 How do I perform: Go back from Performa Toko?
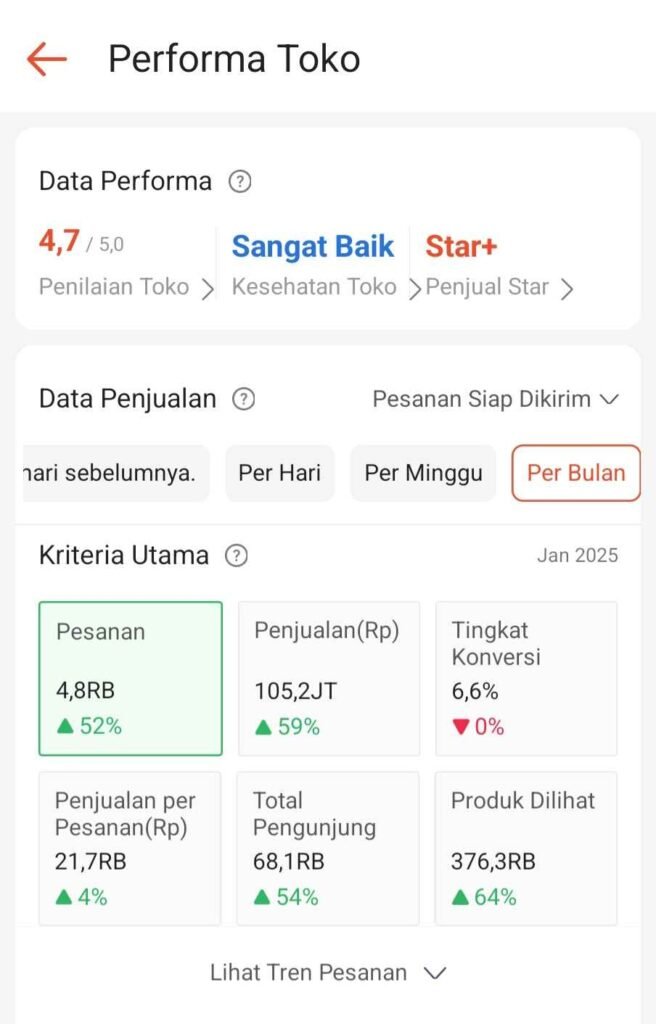pyautogui.click(x=46, y=60)
